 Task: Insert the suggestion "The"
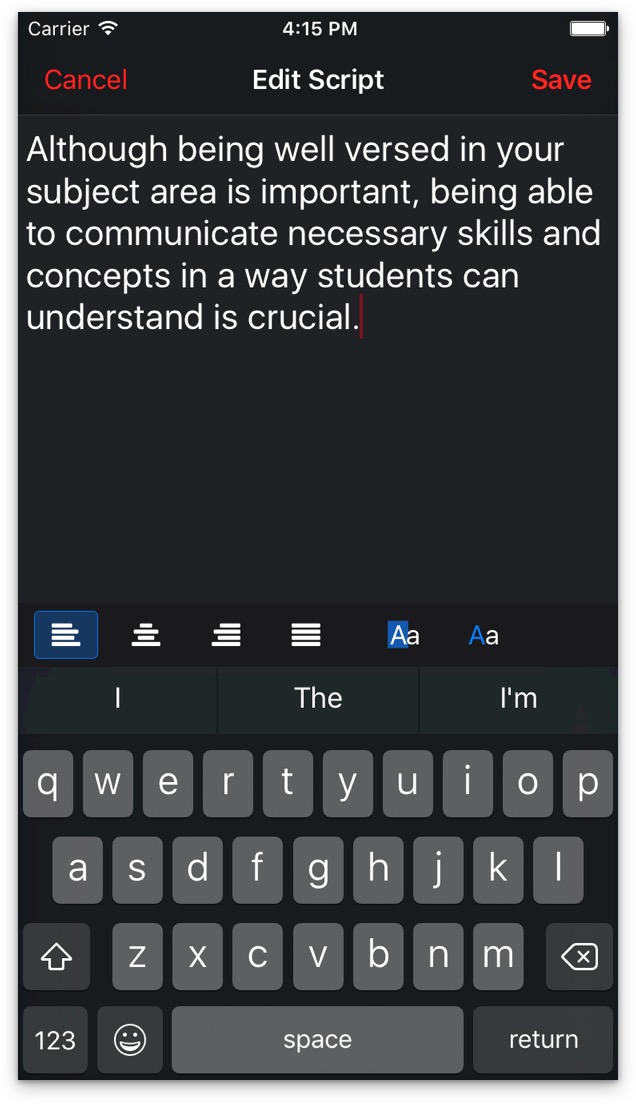tap(318, 698)
